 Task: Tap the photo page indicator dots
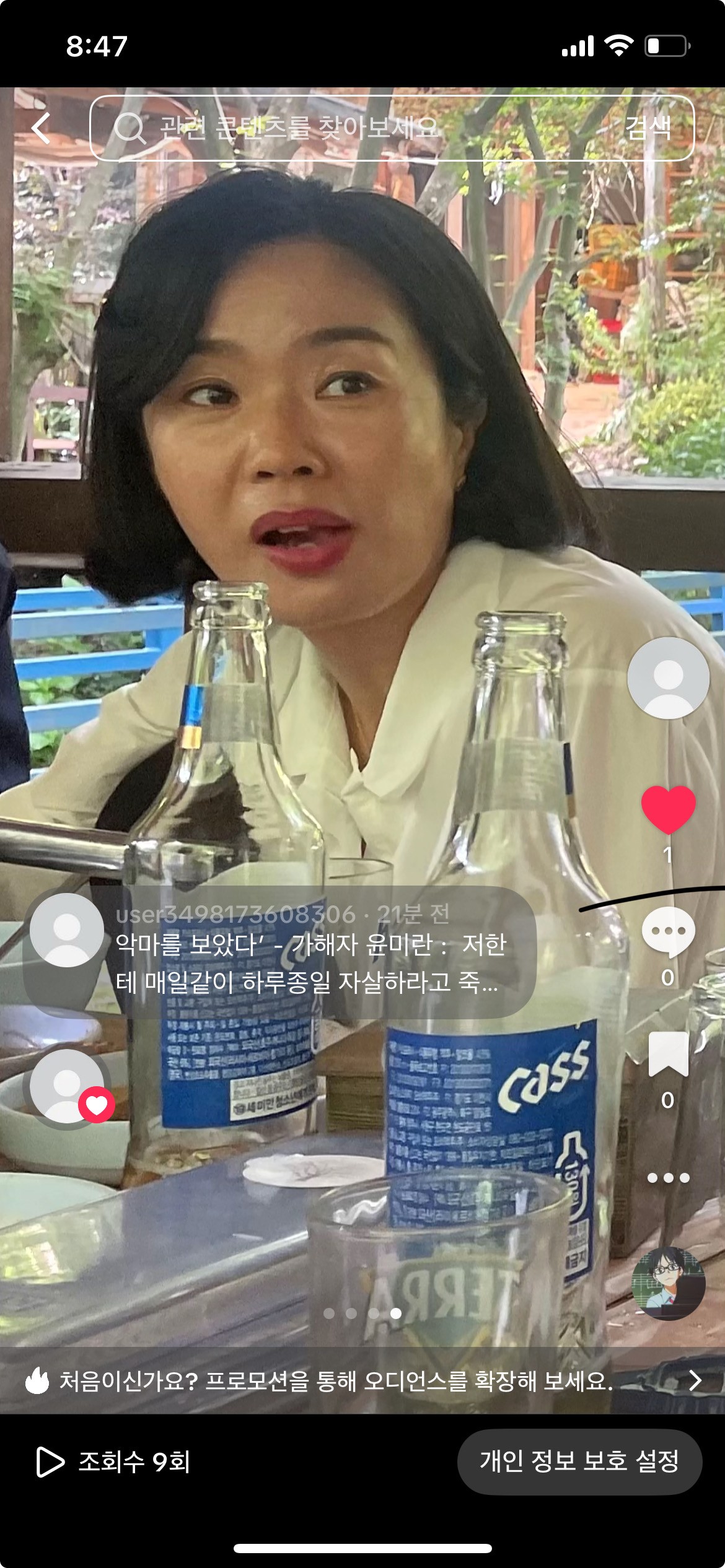click(x=362, y=1313)
